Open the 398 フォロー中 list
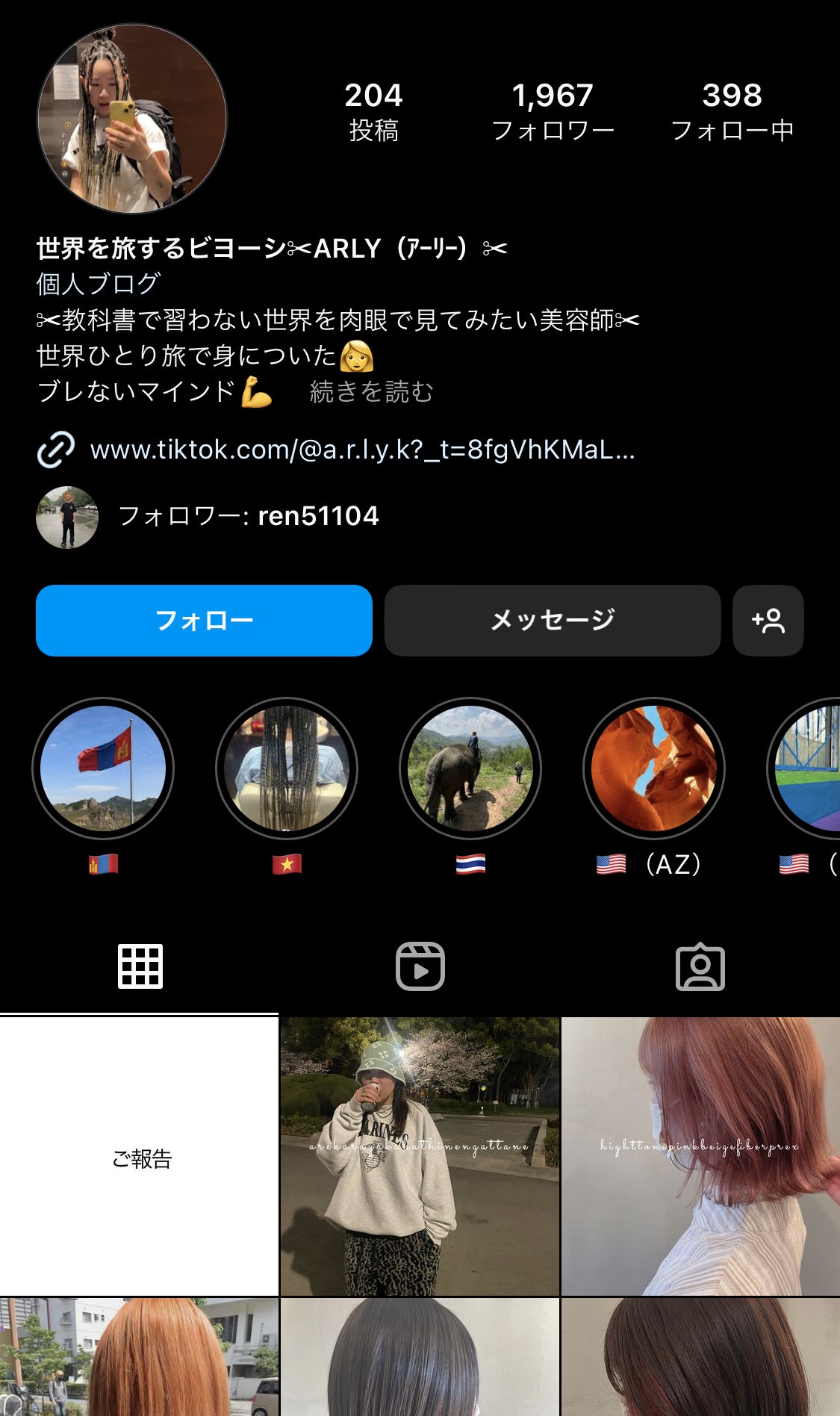 tap(732, 112)
